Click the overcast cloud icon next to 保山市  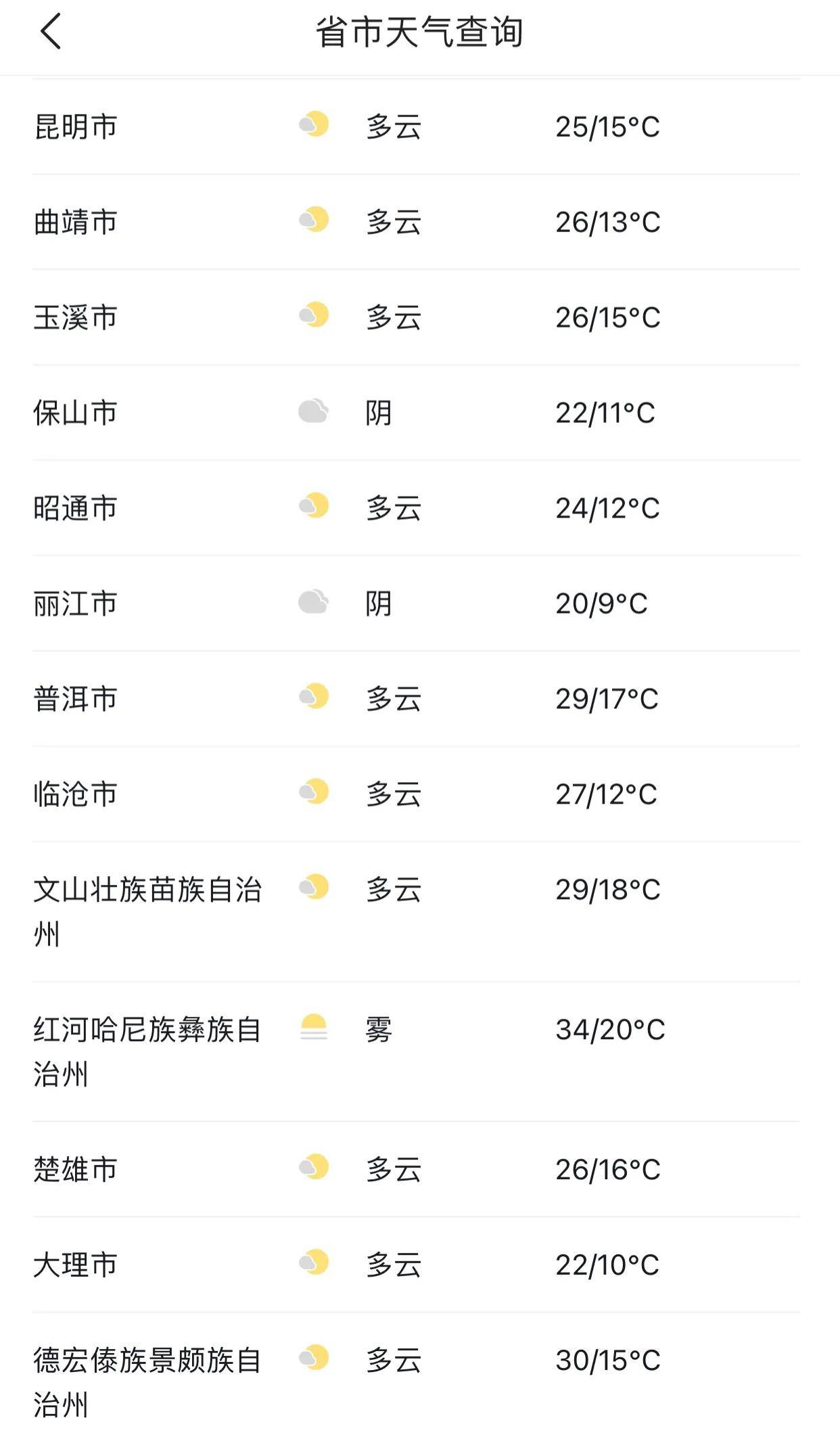tap(314, 413)
